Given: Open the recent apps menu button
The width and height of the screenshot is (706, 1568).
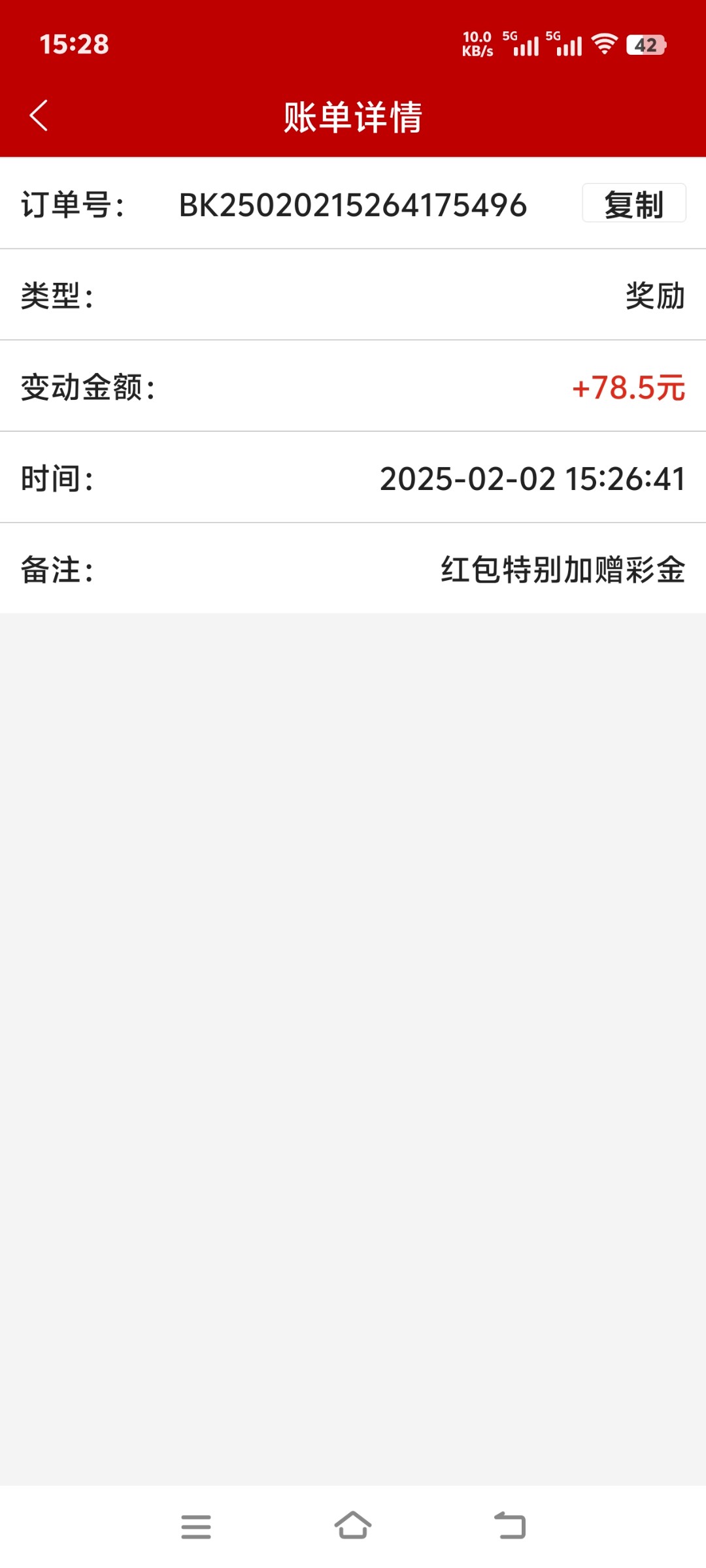Looking at the screenshot, I should (196, 1527).
